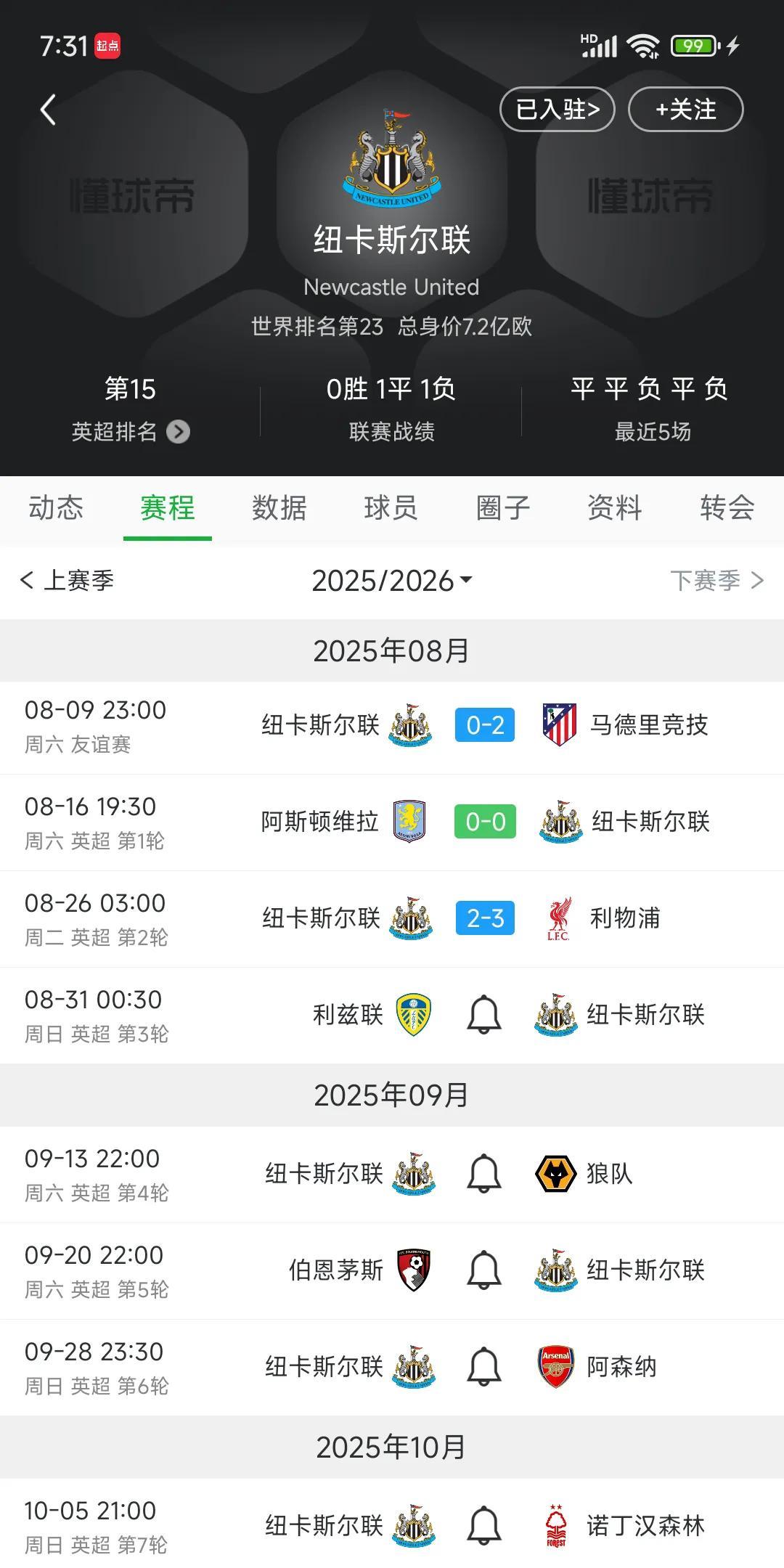This screenshot has height=1568, width=784.
Task: Go back using the top-left arrow
Action: click(48, 110)
